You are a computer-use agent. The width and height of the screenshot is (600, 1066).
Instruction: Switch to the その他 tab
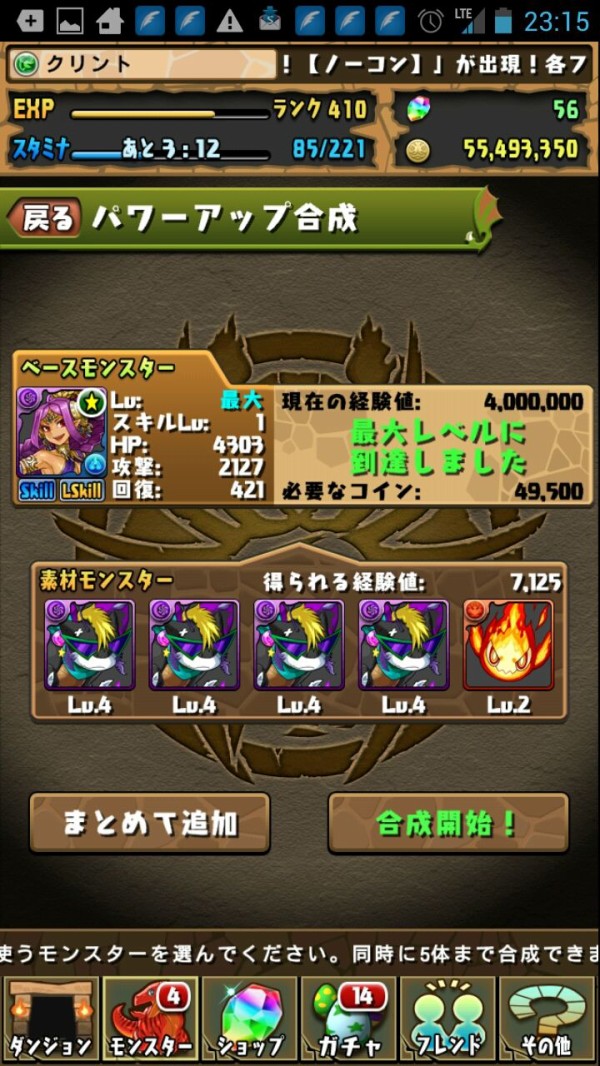[x=549, y=1019]
